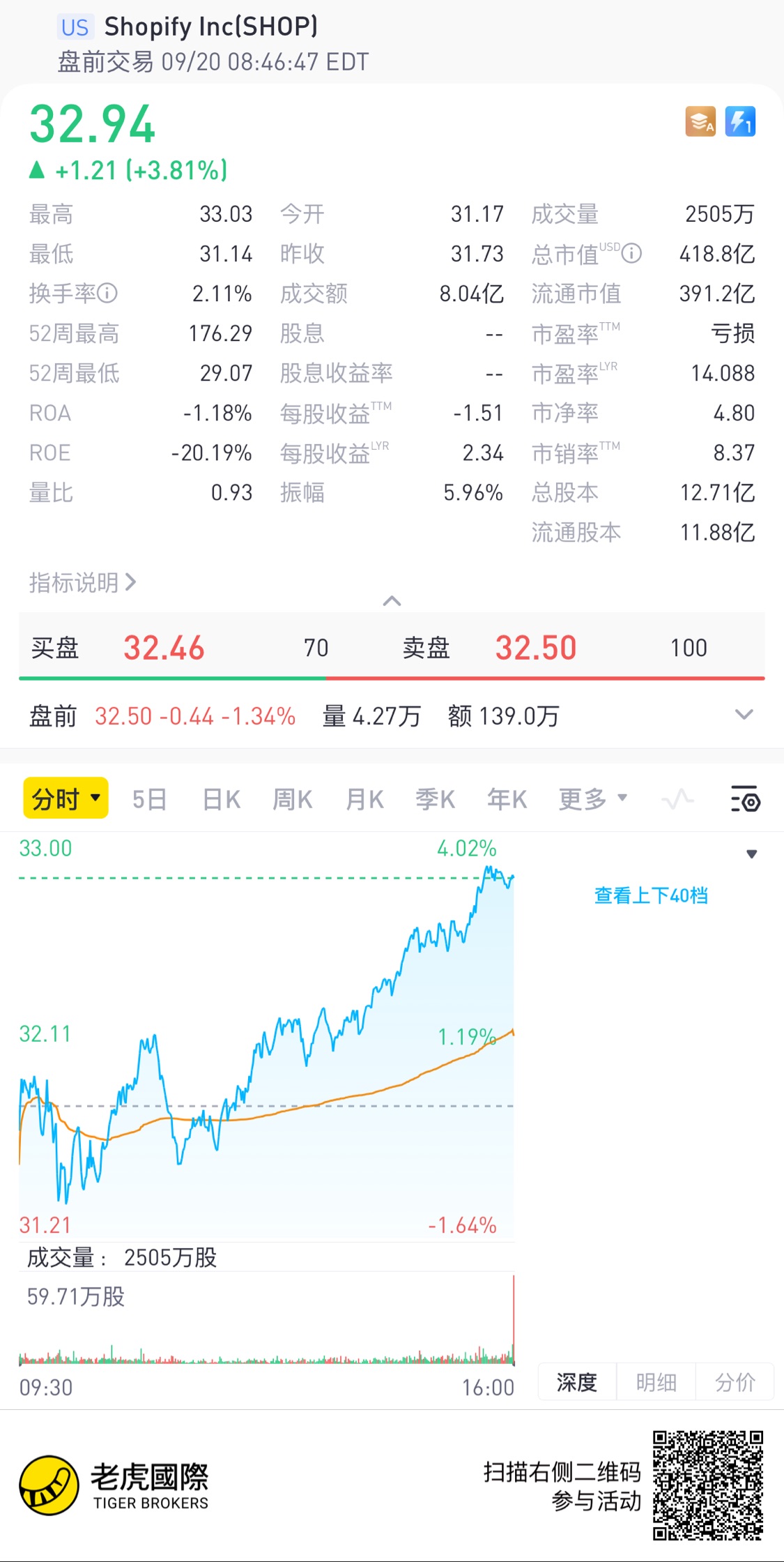Open the blue lightning quick trade icon

coord(740,122)
